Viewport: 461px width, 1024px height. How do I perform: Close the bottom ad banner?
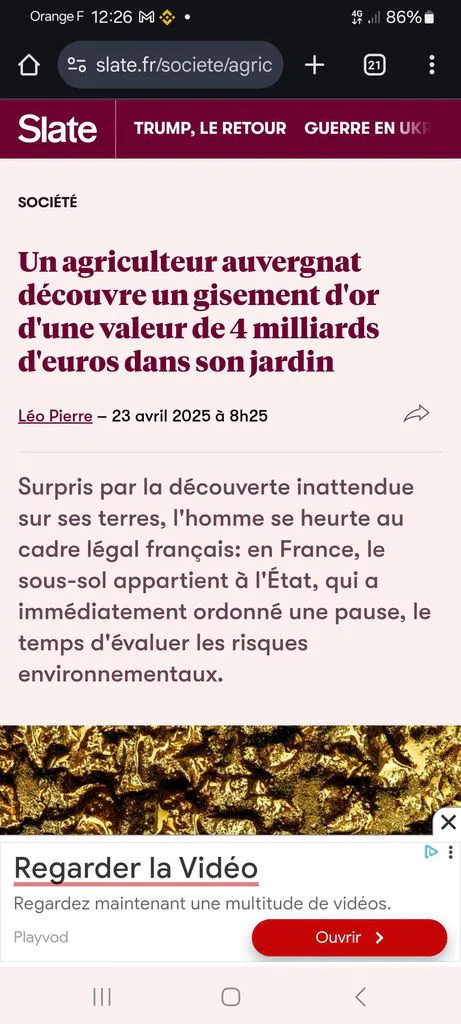(x=448, y=822)
